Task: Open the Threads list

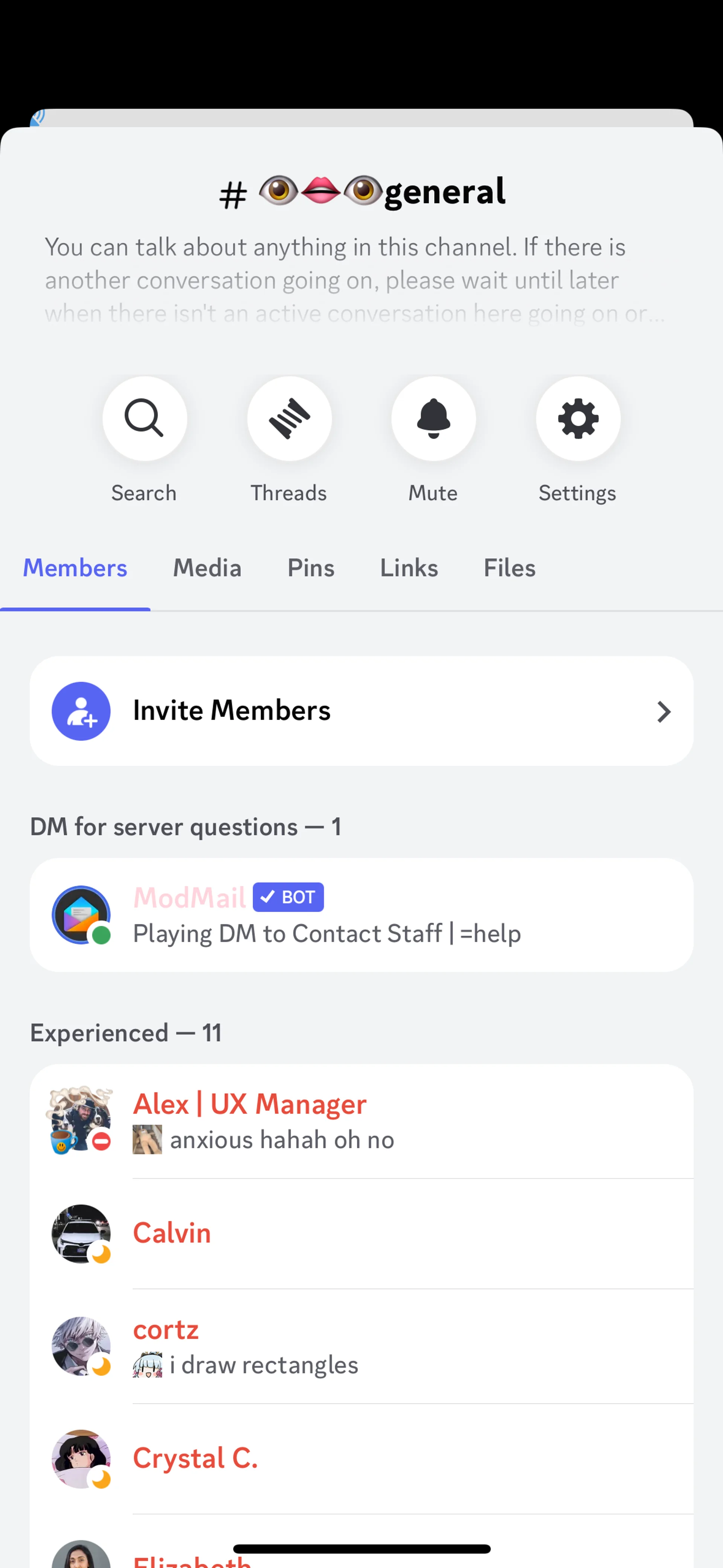Action: pyautogui.click(x=289, y=419)
